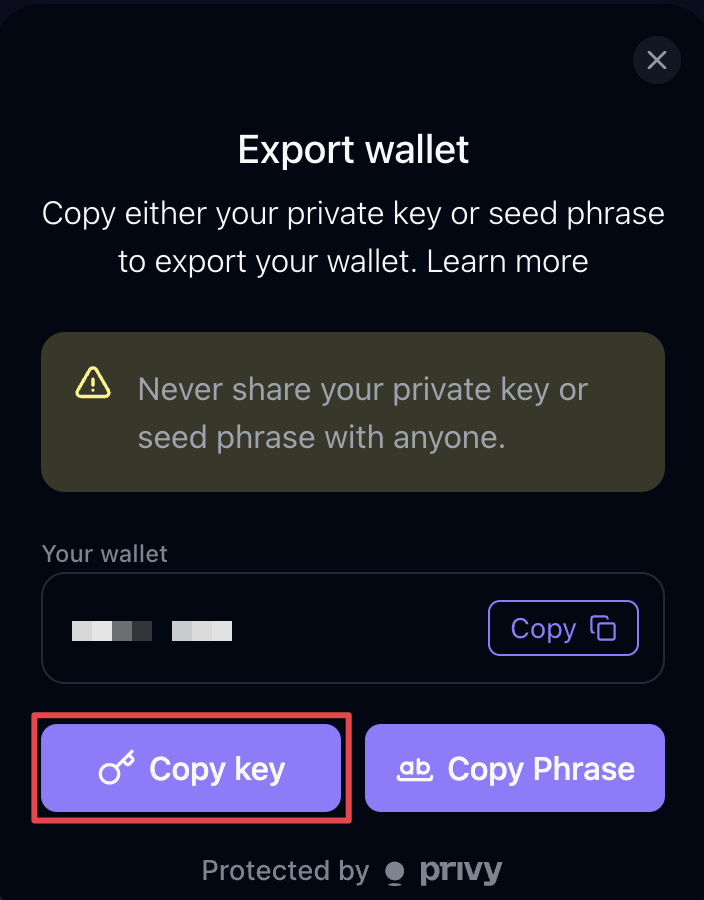
Task: Close the Export wallet dialog
Action: [x=657, y=60]
